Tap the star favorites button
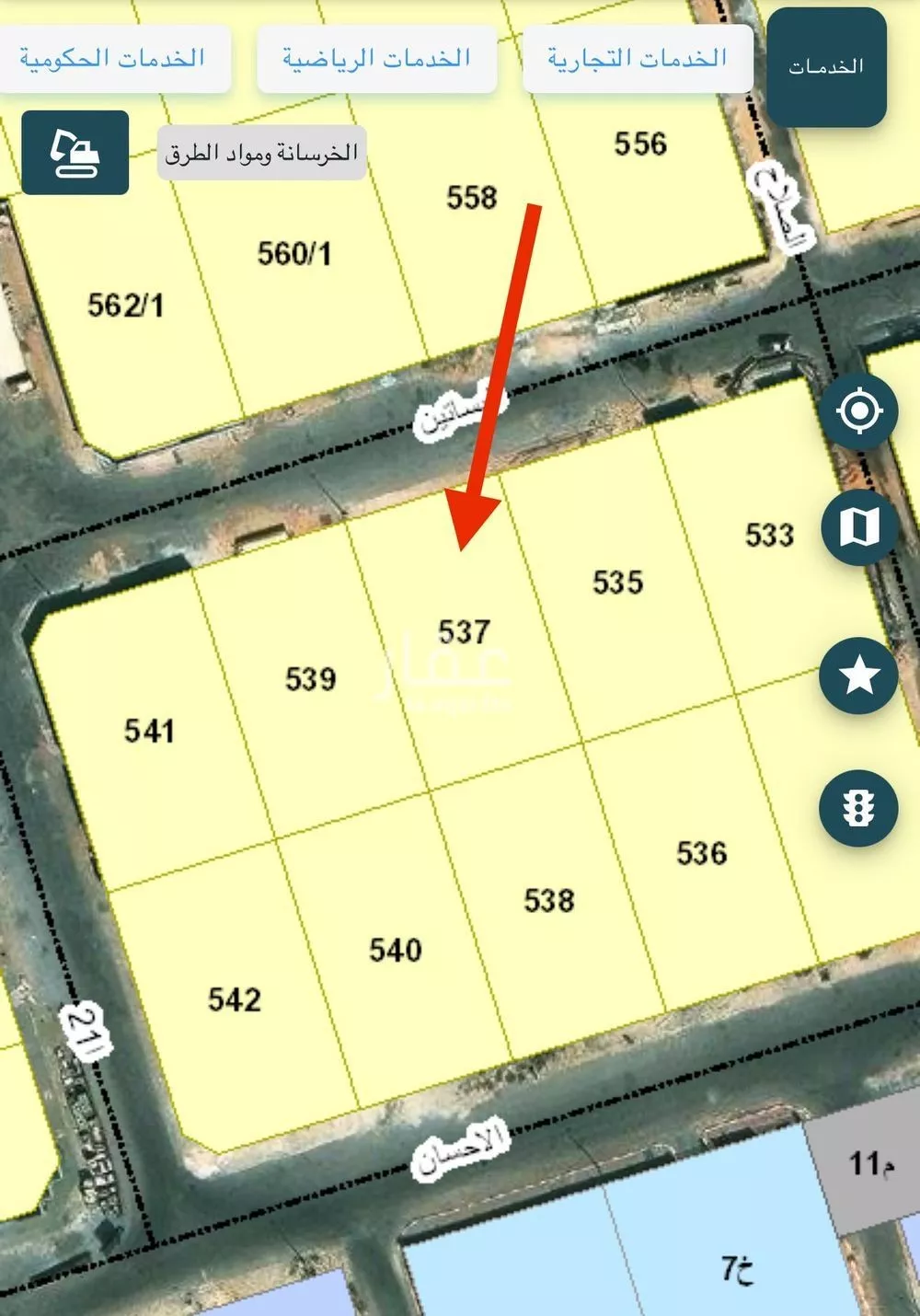 coord(859,676)
